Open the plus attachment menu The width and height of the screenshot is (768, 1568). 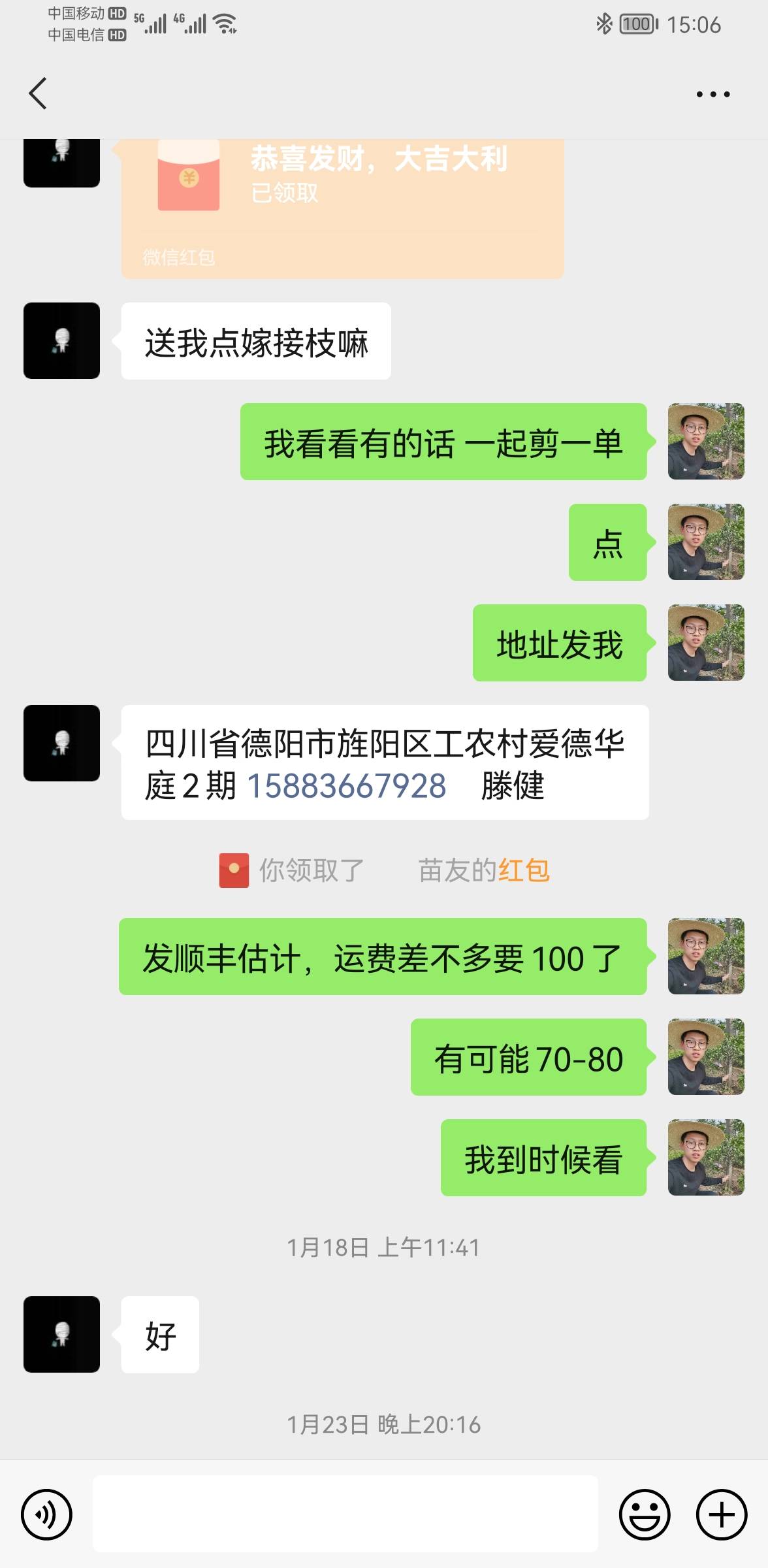(721, 1514)
